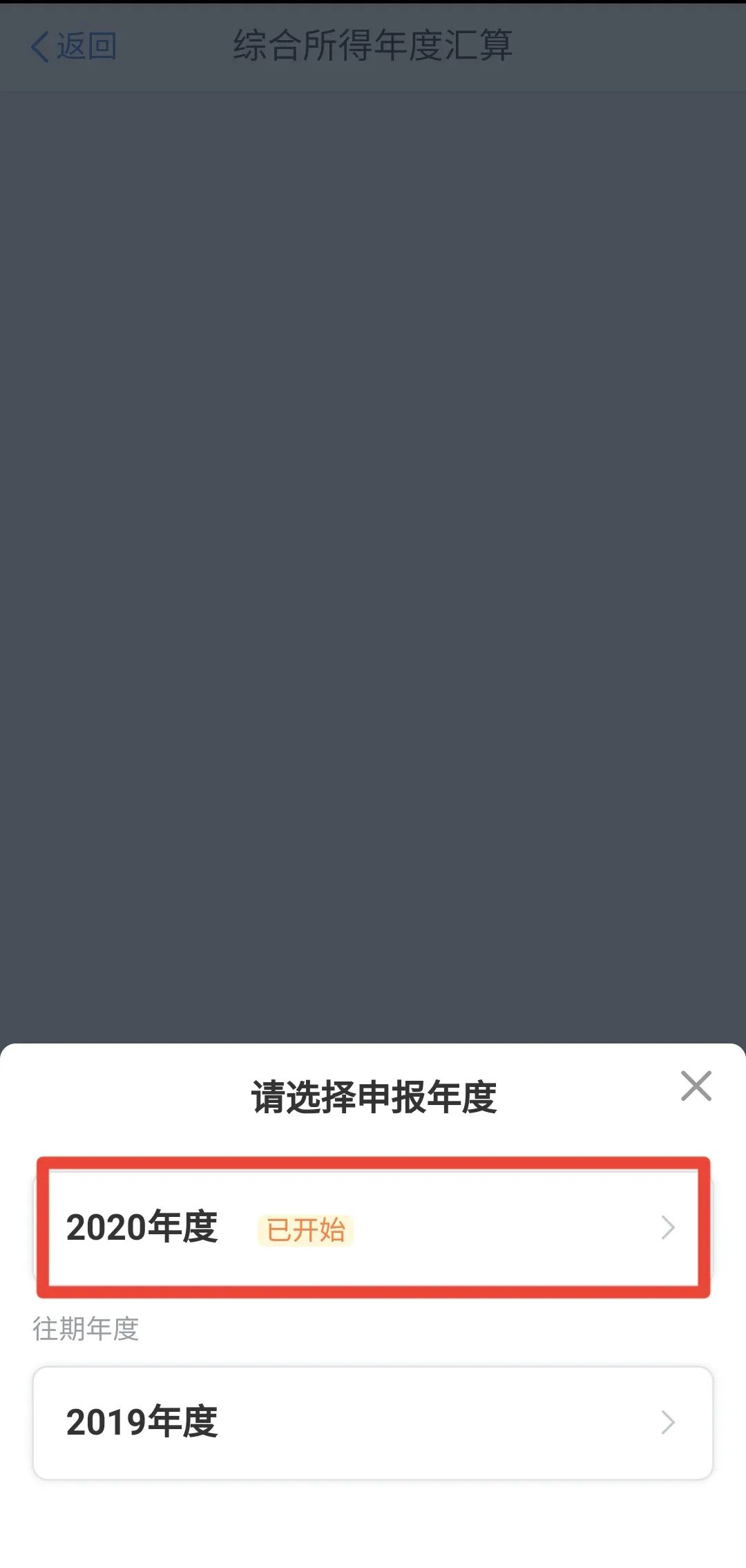Open the 2019年度 past year entry
This screenshot has height=1568, width=746.
(x=373, y=1423)
